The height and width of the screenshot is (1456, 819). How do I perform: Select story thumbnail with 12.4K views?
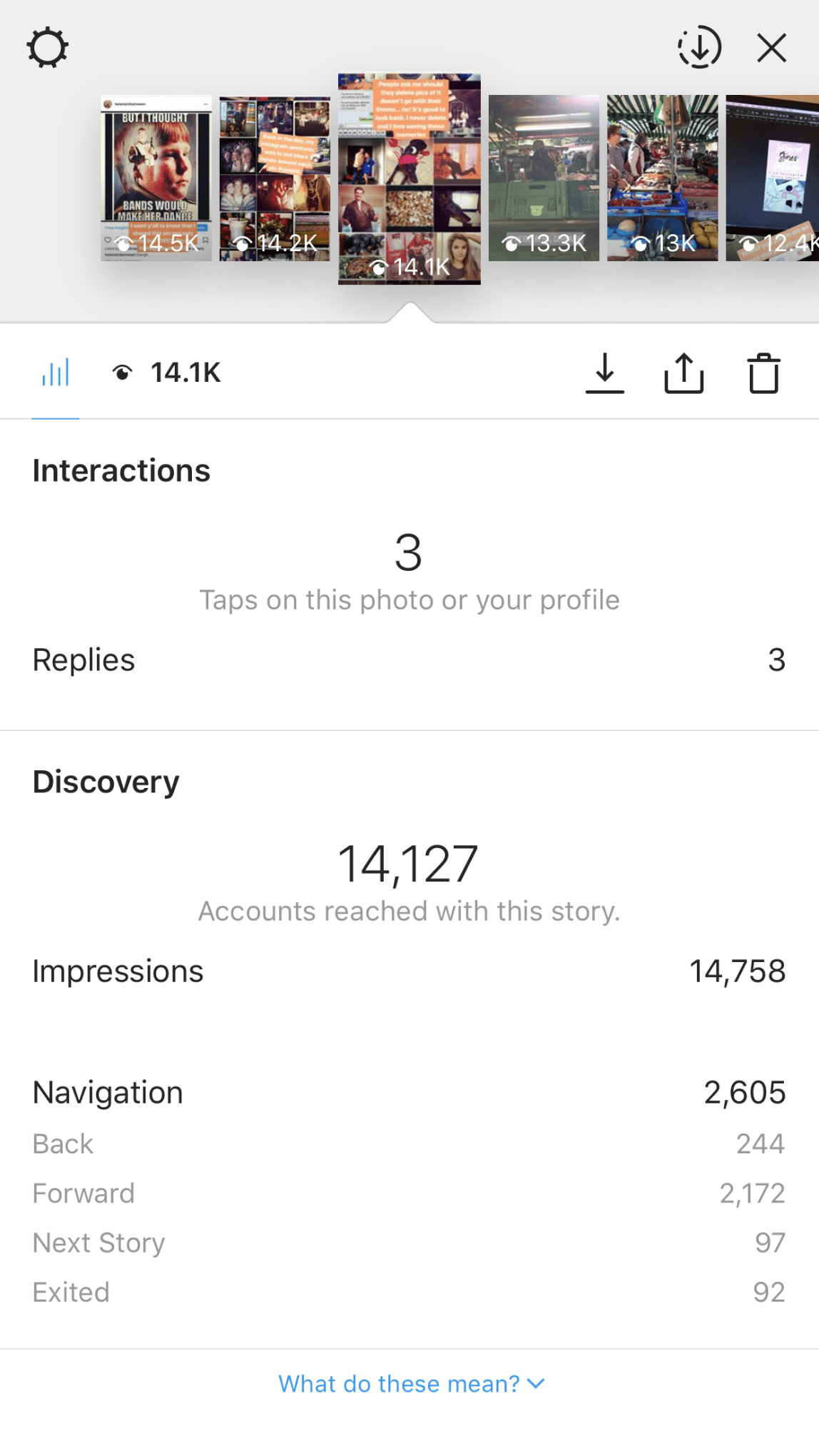coord(773,178)
